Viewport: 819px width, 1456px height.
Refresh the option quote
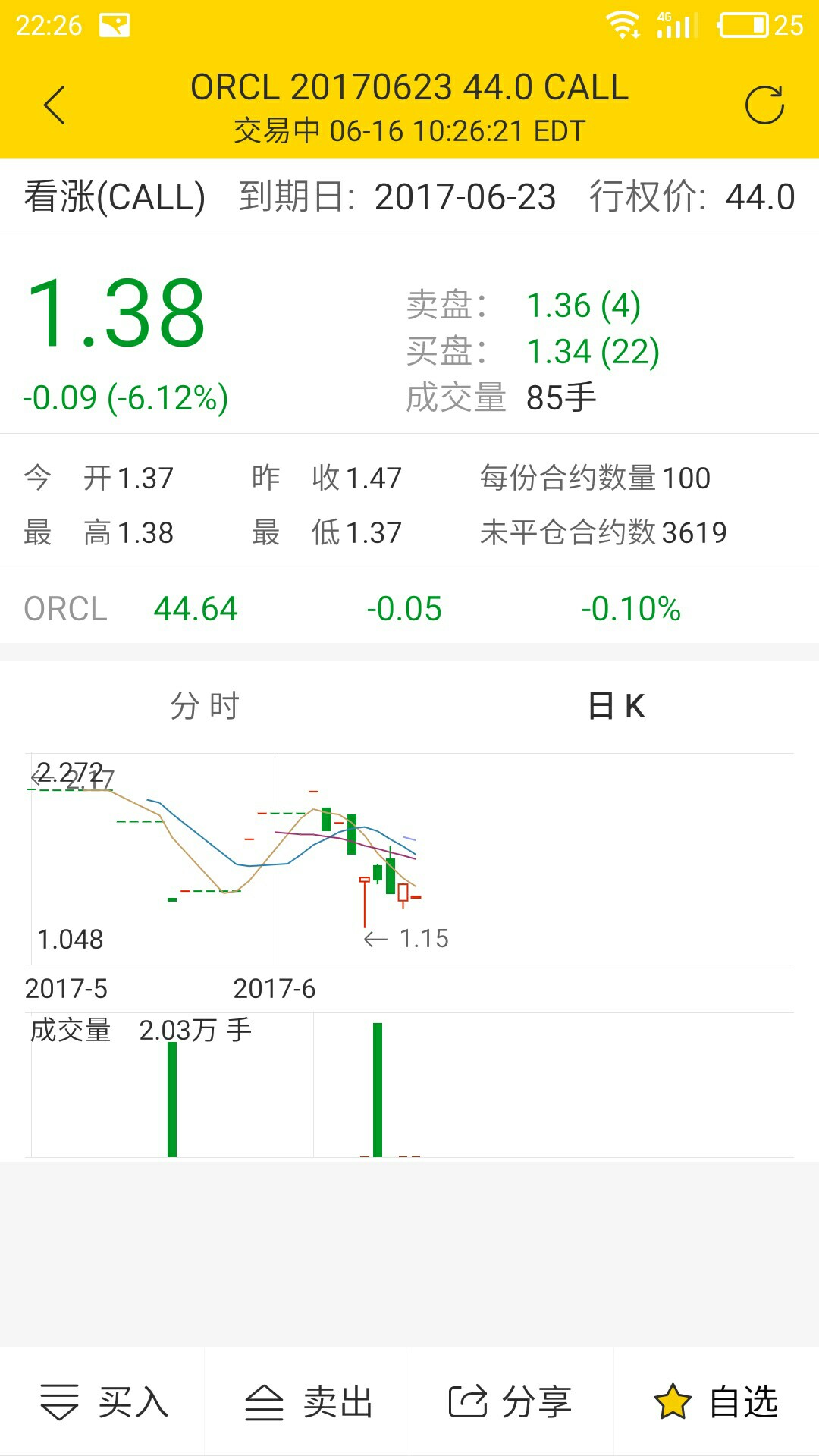pos(764,105)
